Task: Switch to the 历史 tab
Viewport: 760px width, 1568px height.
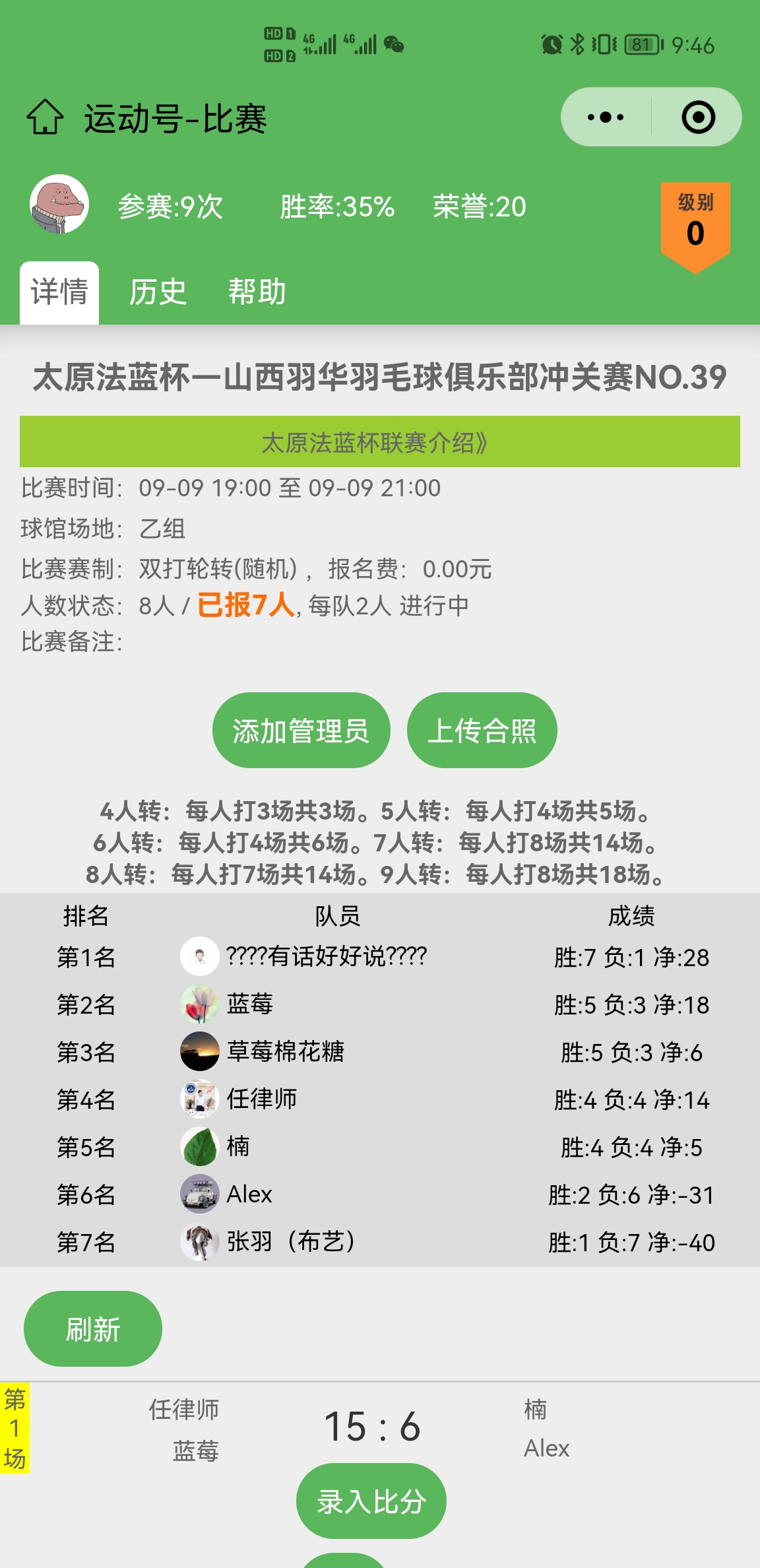Action: click(158, 292)
